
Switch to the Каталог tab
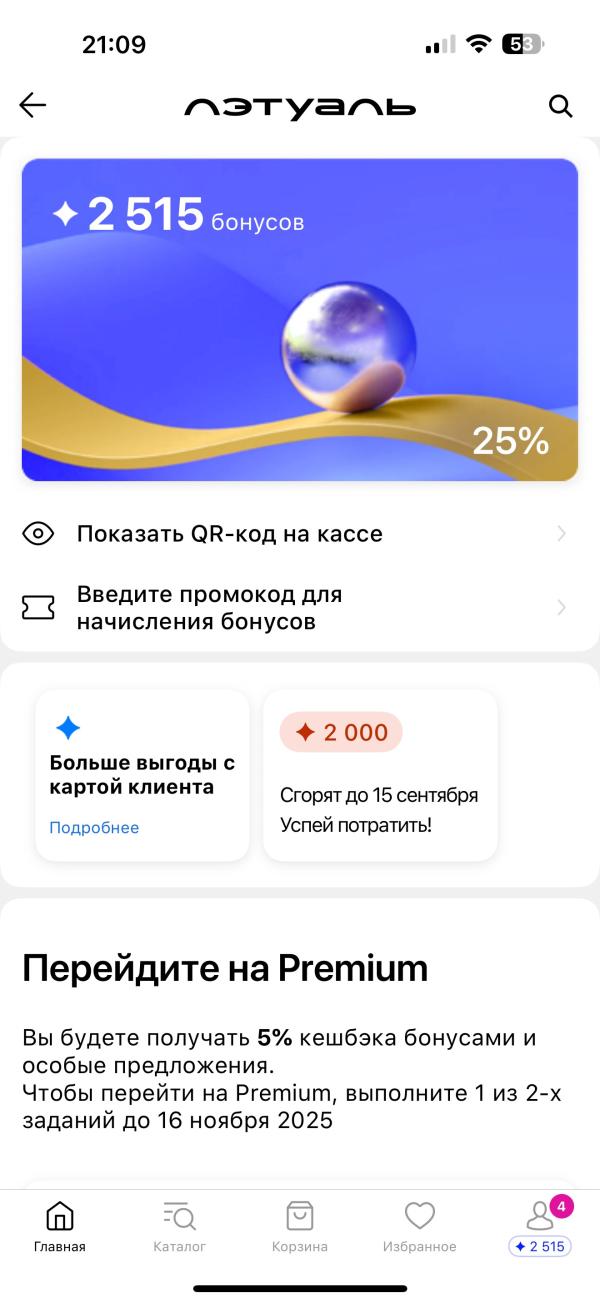coord(180,1227)
